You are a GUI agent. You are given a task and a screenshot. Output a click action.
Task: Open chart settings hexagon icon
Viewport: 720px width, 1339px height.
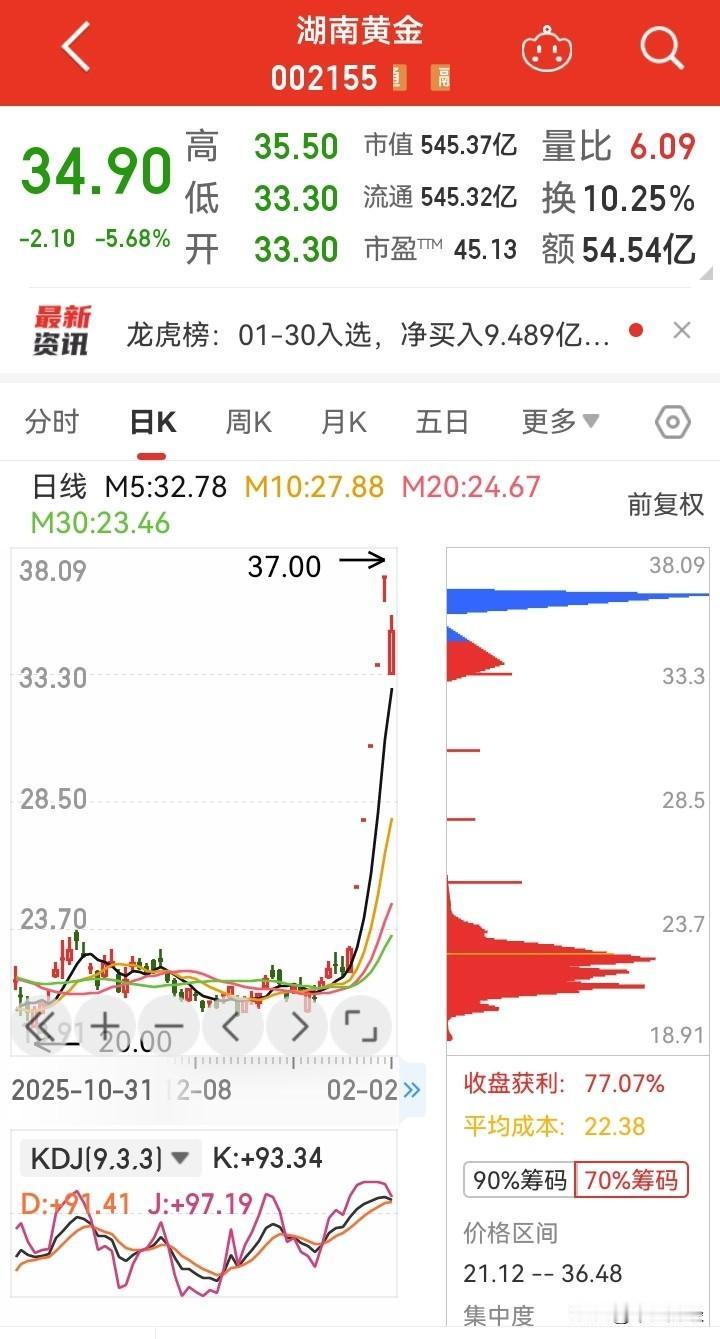(x=673, y=423)
